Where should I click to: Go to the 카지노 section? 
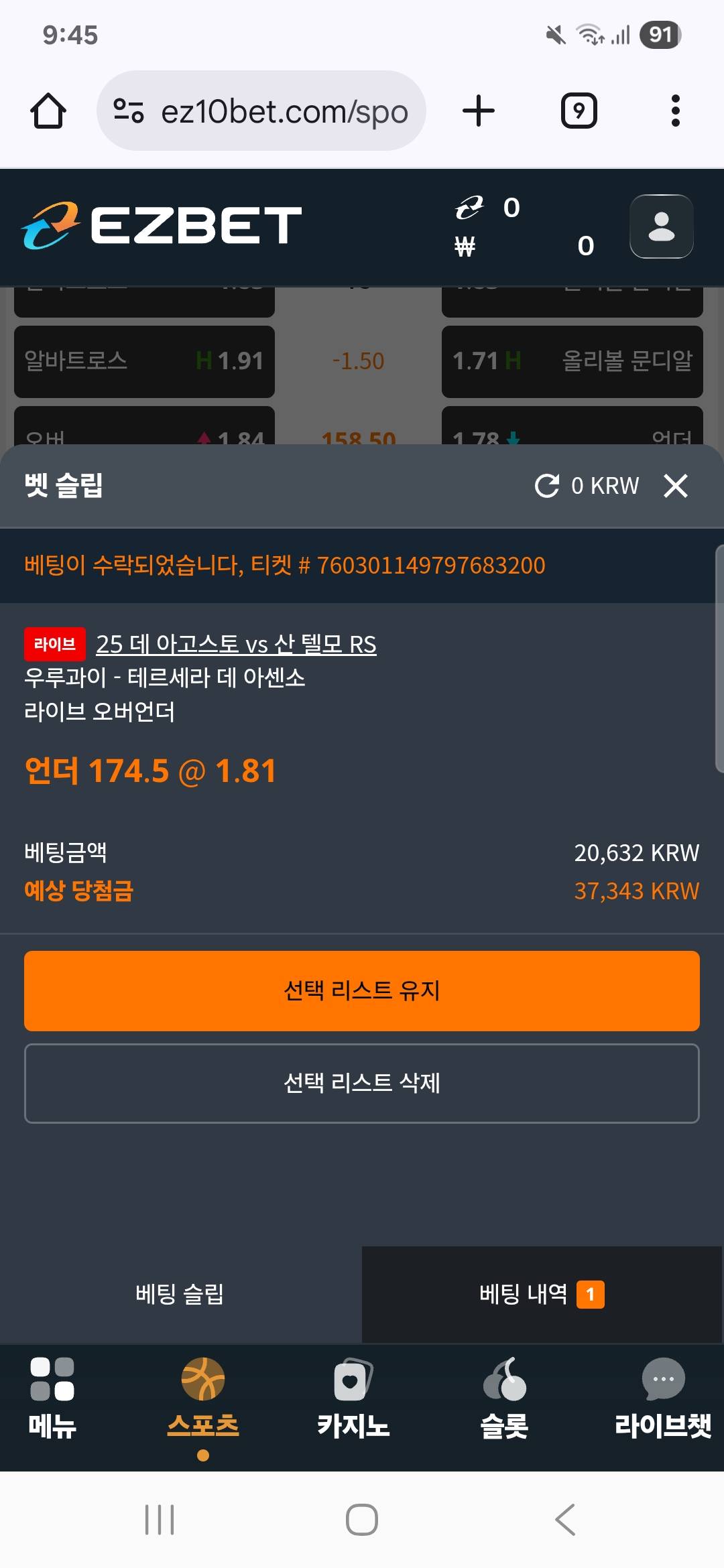pyautogui.click(x=353, y=1398)
